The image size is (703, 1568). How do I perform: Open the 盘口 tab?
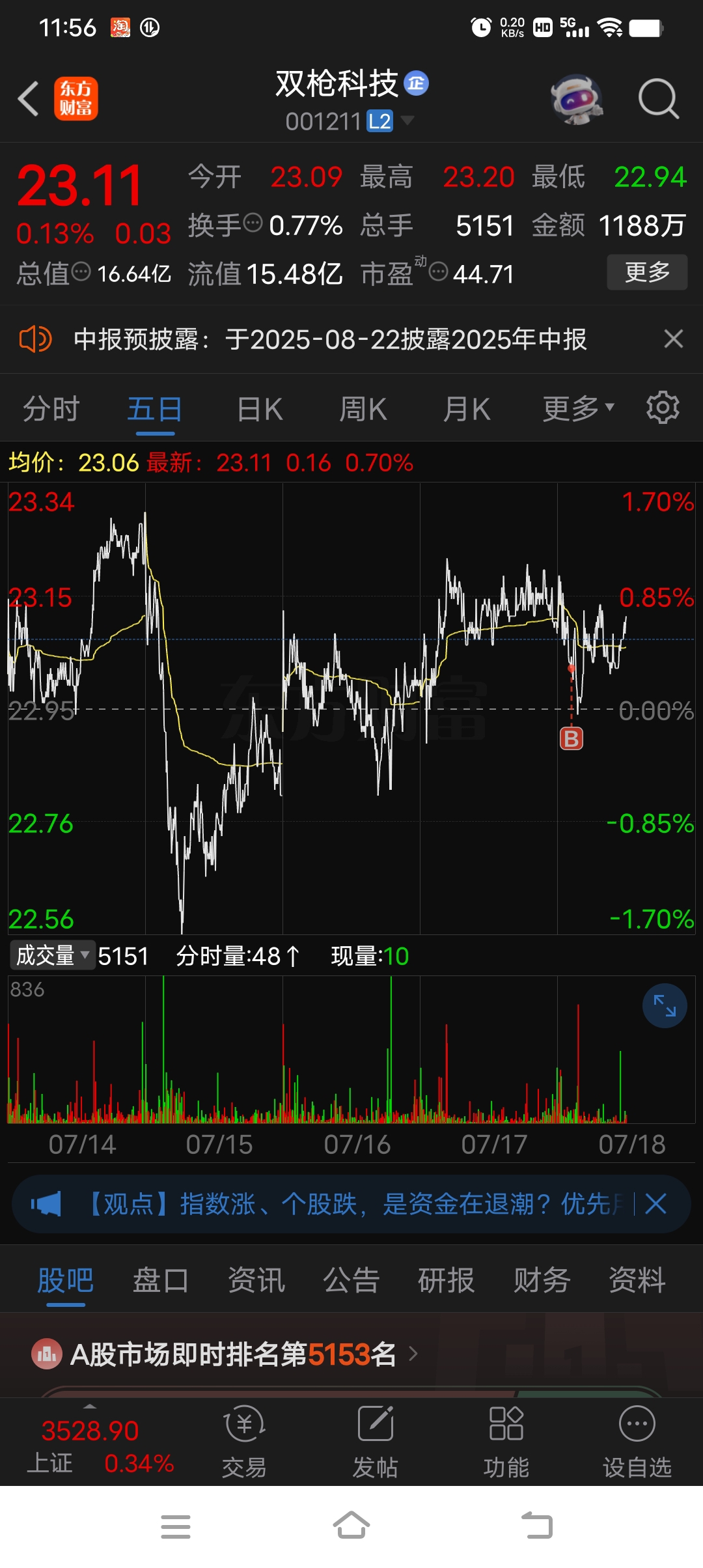[x=160, y=1281]
